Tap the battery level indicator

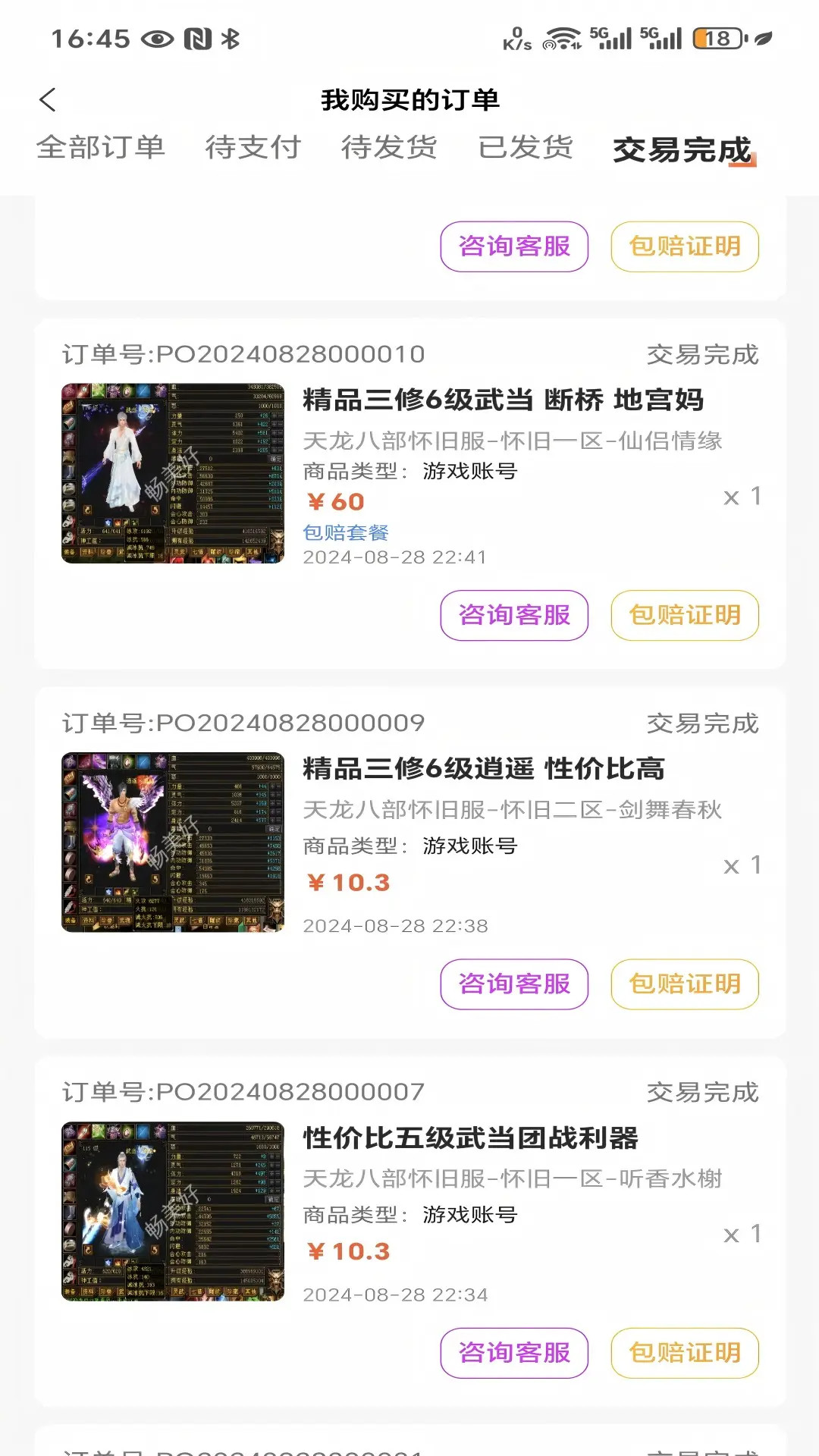[717, 38]
